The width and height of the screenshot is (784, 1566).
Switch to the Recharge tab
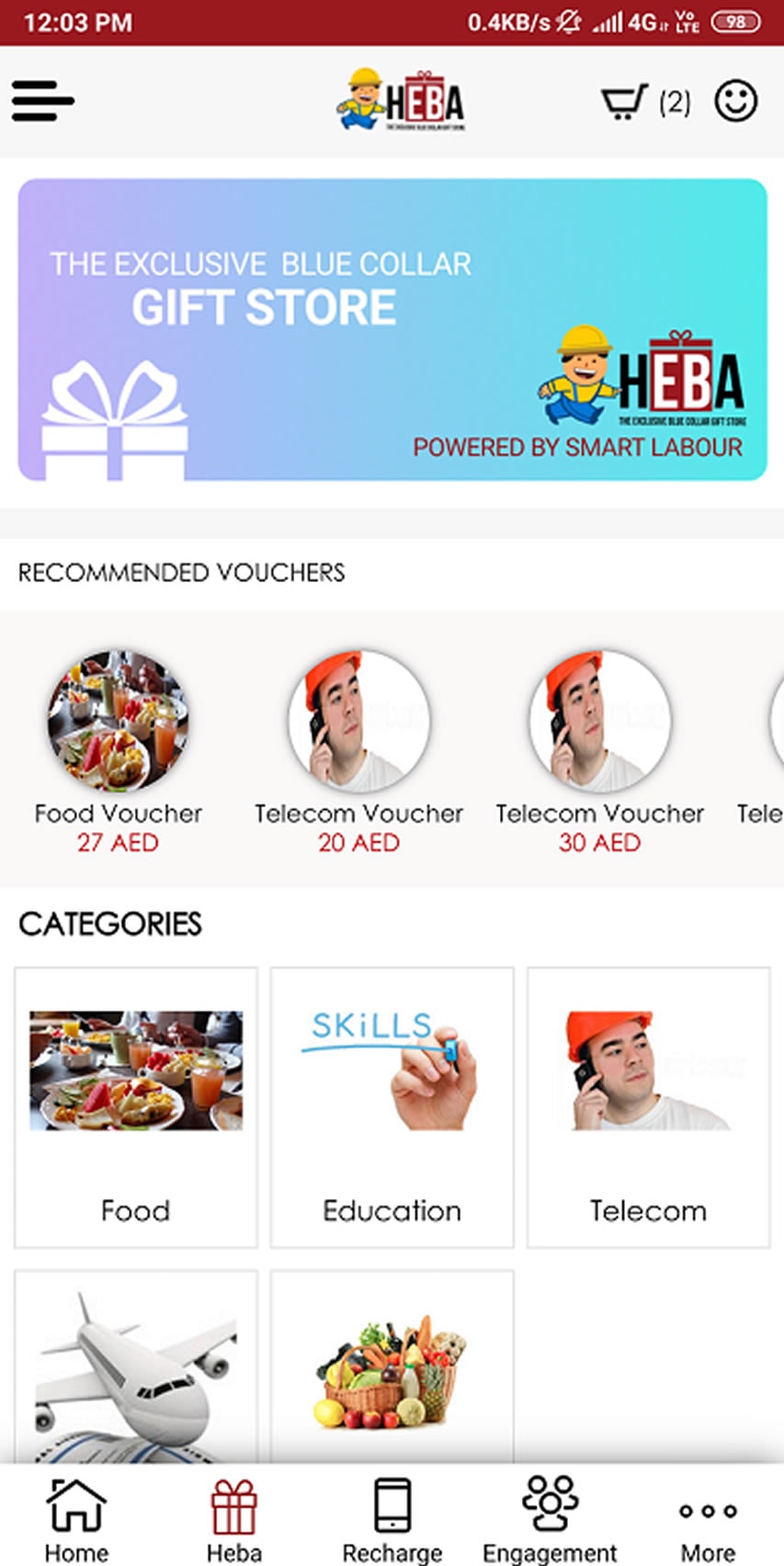pos(392,1520)
